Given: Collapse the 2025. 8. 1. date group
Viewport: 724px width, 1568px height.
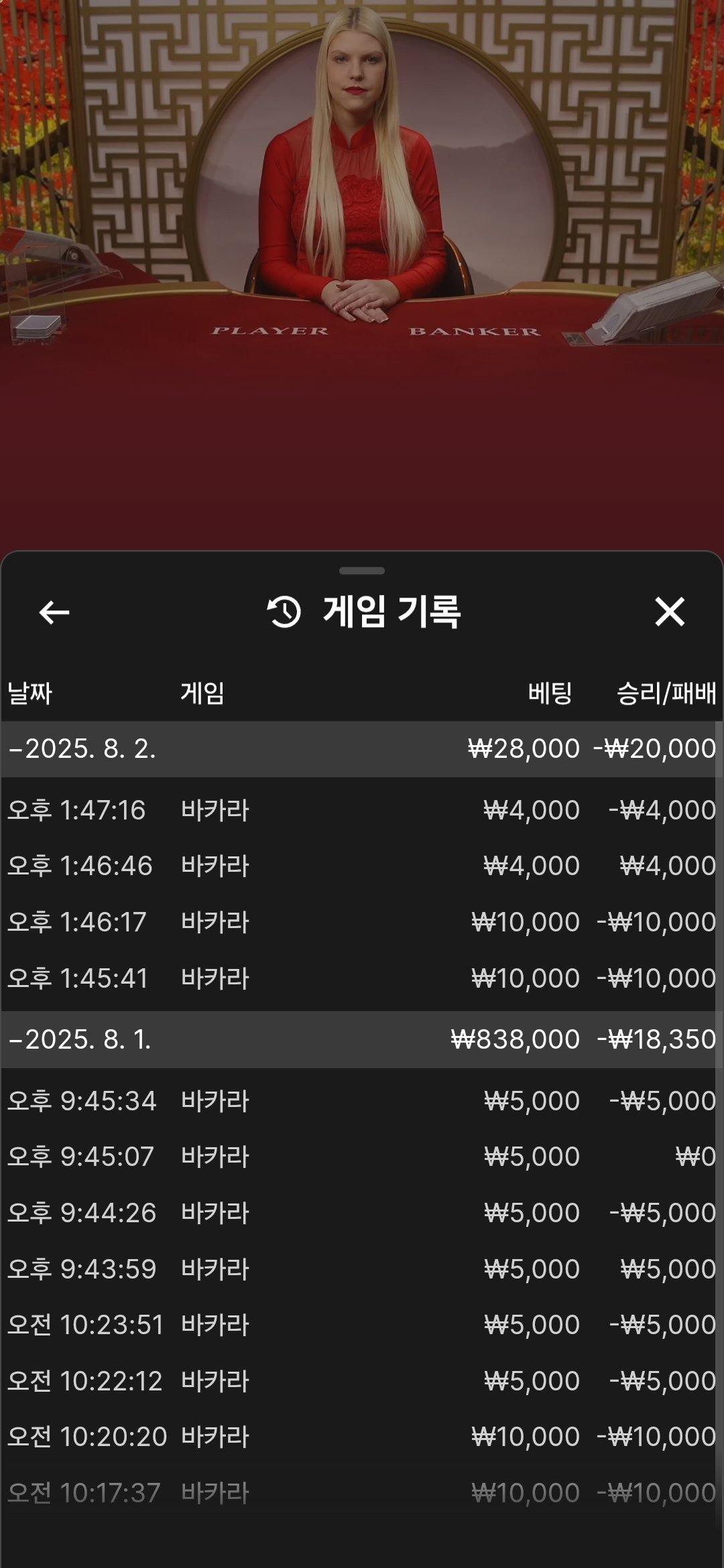Looking at the screenshot, I should point(80,1039).
